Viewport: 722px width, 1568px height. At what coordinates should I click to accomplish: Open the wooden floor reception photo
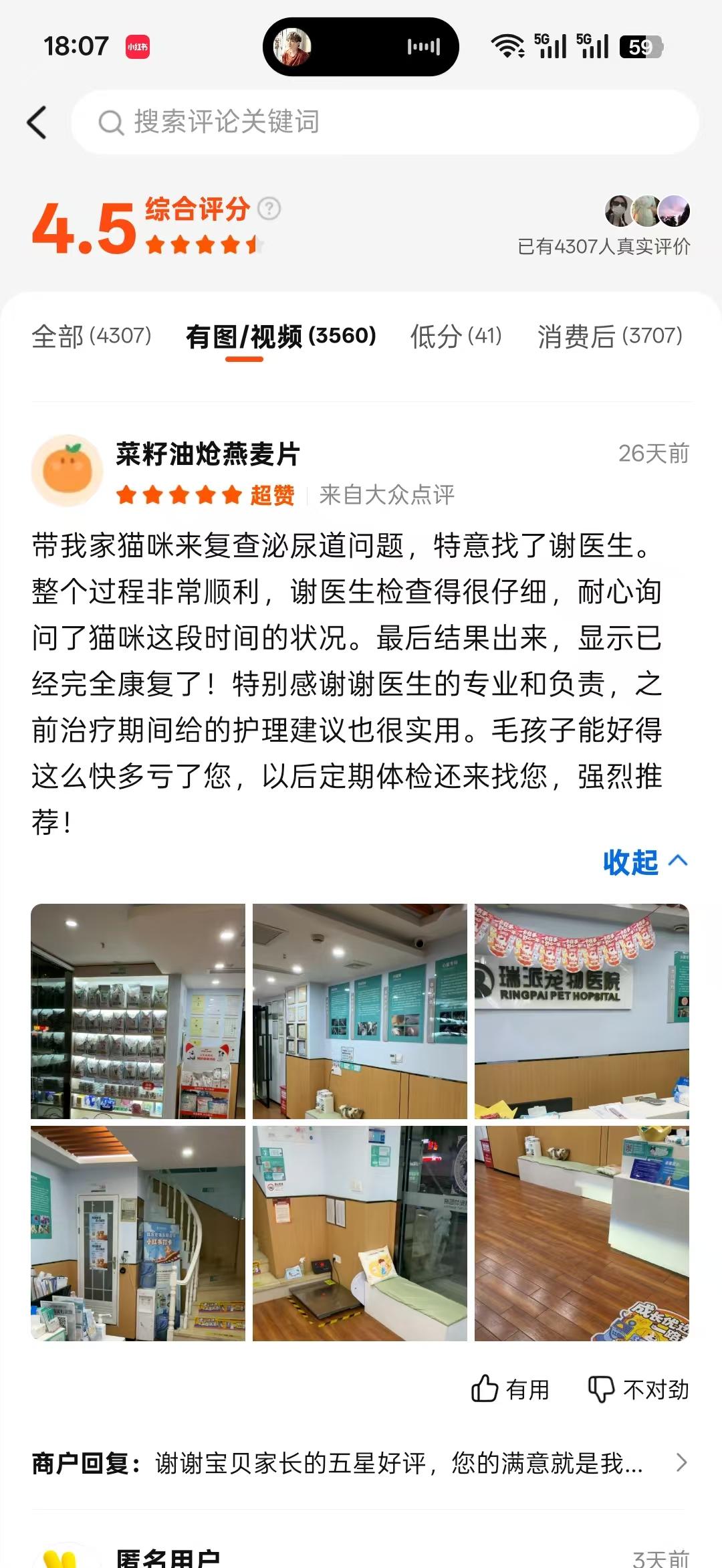coord(582,1233)
